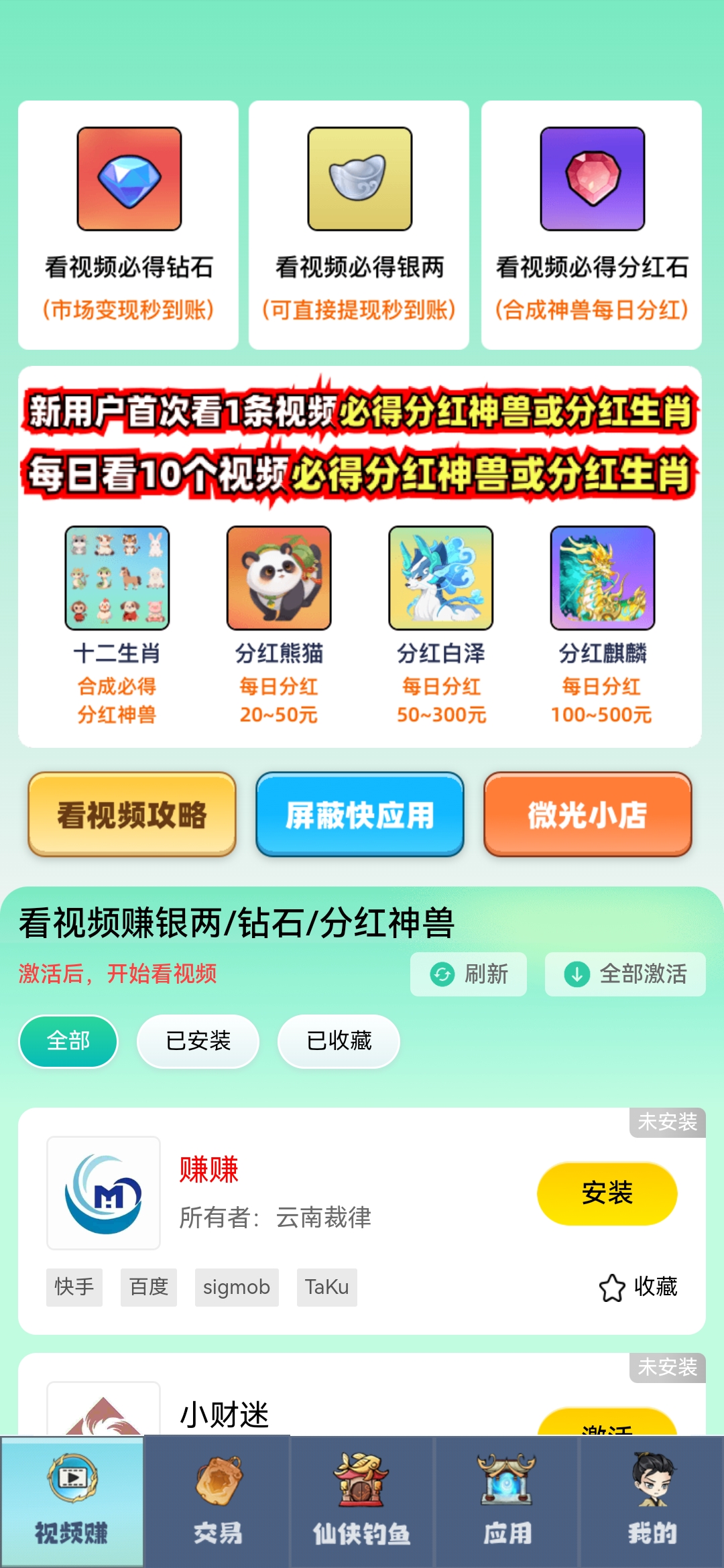Open the 分红麒麟 dragon icon
The image size is (724, 1568).
[602, 580]
